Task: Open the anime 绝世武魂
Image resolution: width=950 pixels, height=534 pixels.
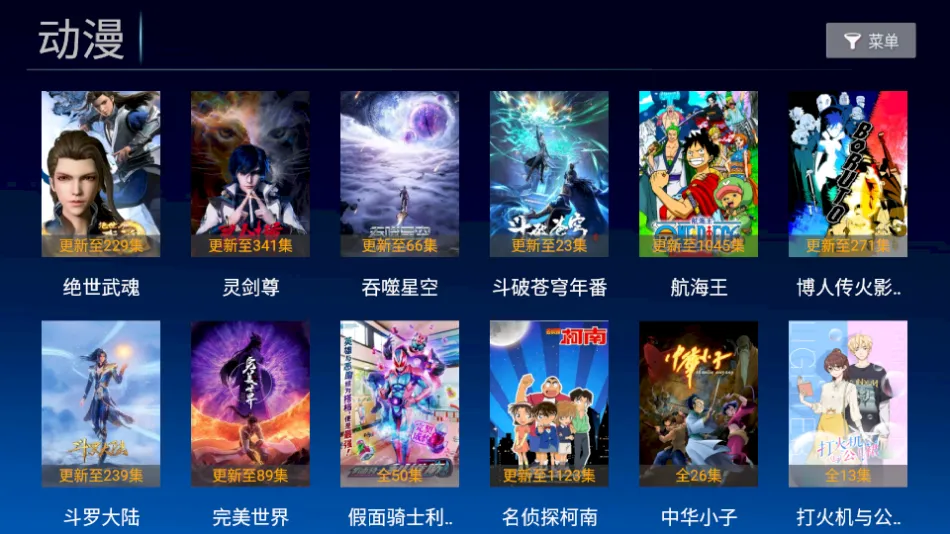Action: 101,174
